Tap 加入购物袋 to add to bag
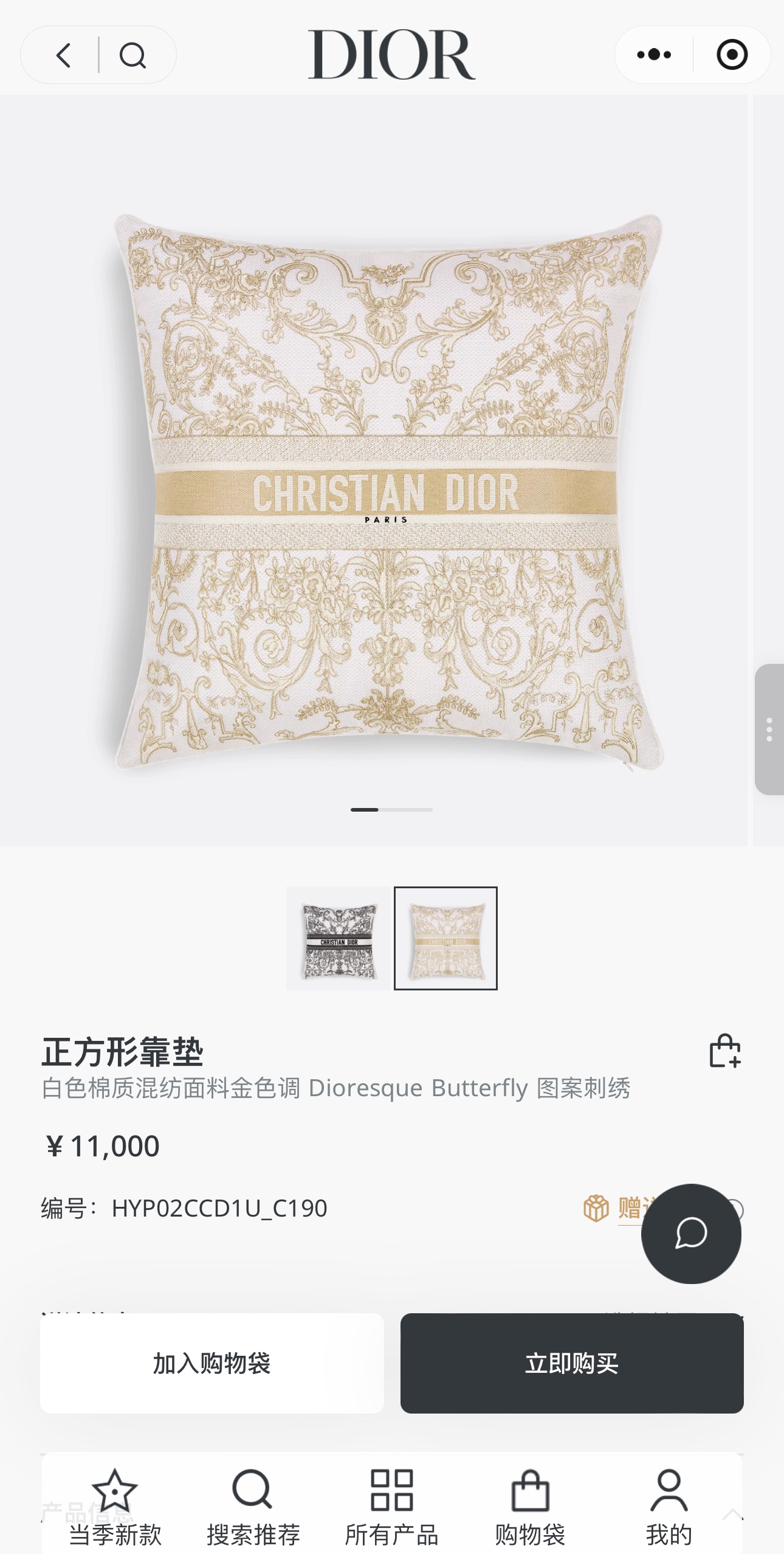Image resolution: width=784 pixels, height=1554 pixels. (211, 1363)
